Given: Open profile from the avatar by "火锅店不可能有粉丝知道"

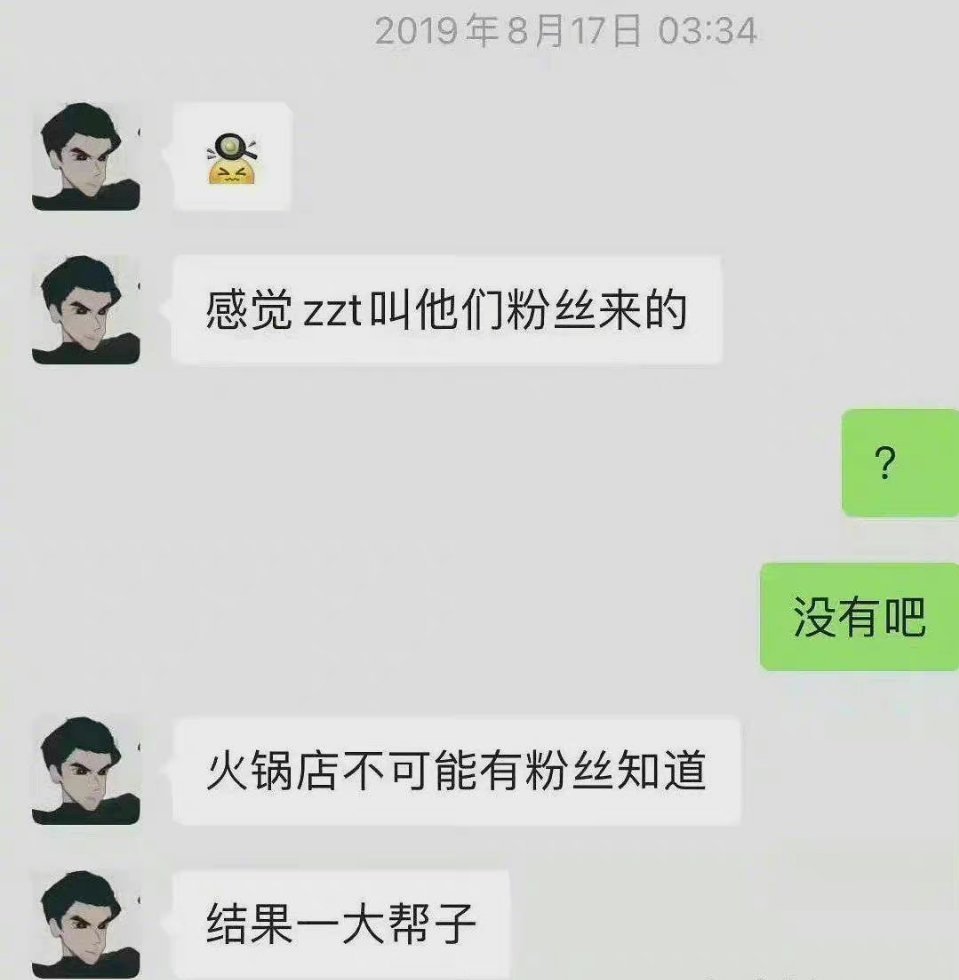Looking at the screenshot, I should point(85,770).
